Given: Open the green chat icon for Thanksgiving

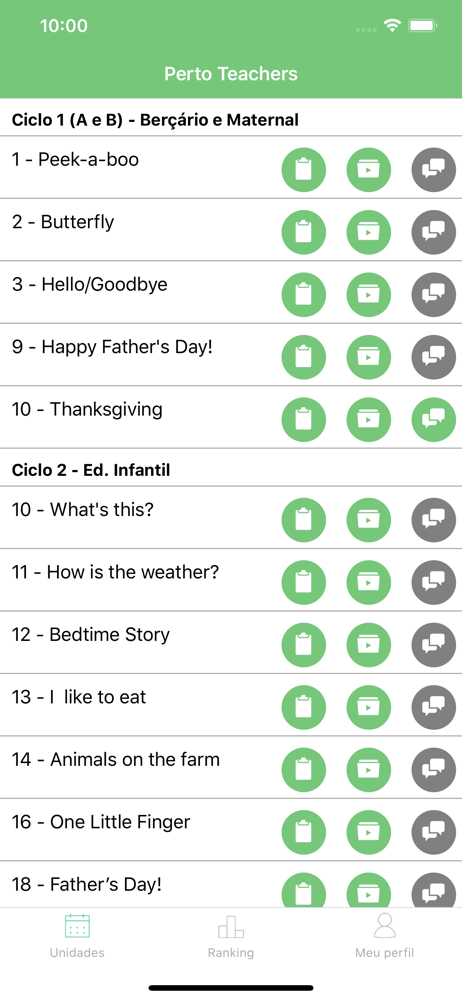Looking at the screenshot, I should 434,420.
